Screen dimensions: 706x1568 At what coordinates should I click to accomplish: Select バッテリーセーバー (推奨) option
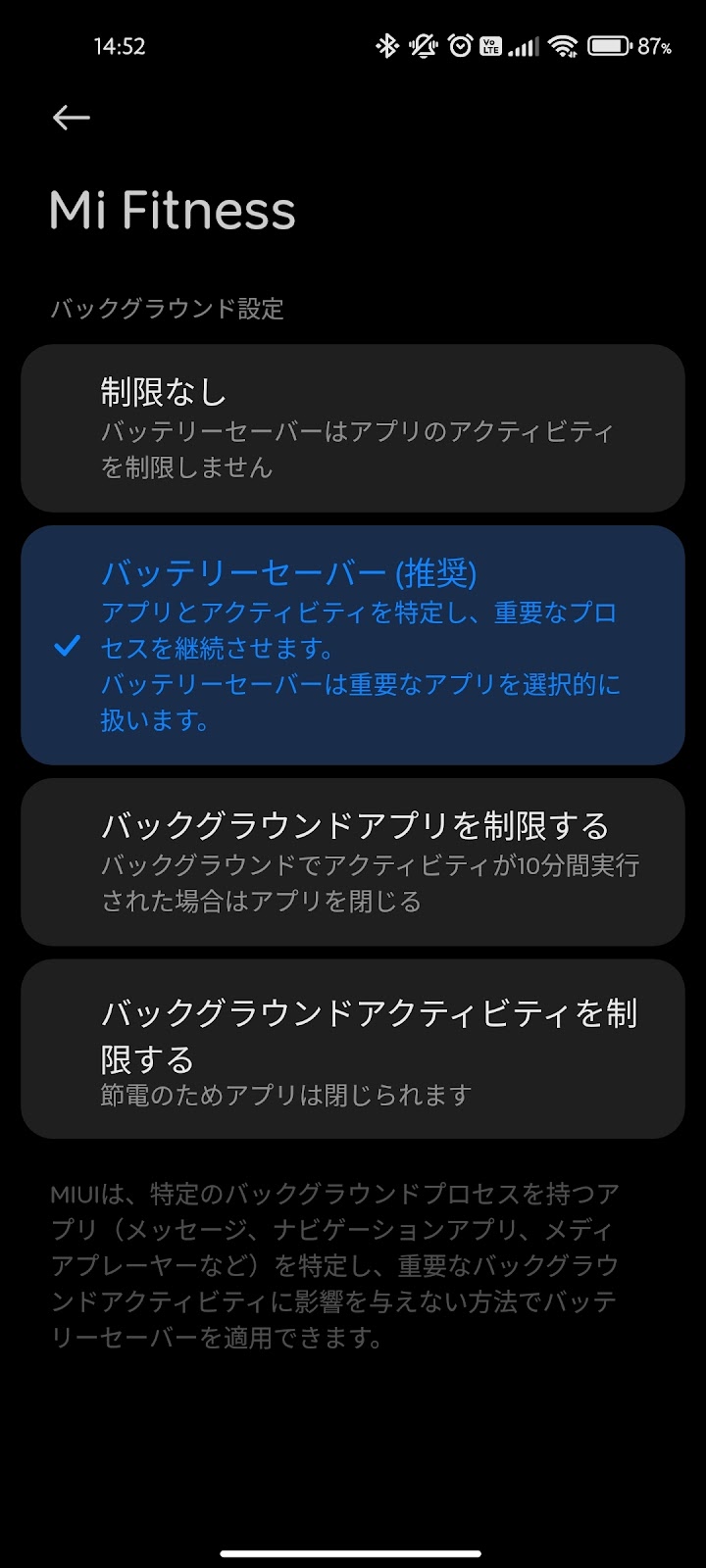click(353, 645)
